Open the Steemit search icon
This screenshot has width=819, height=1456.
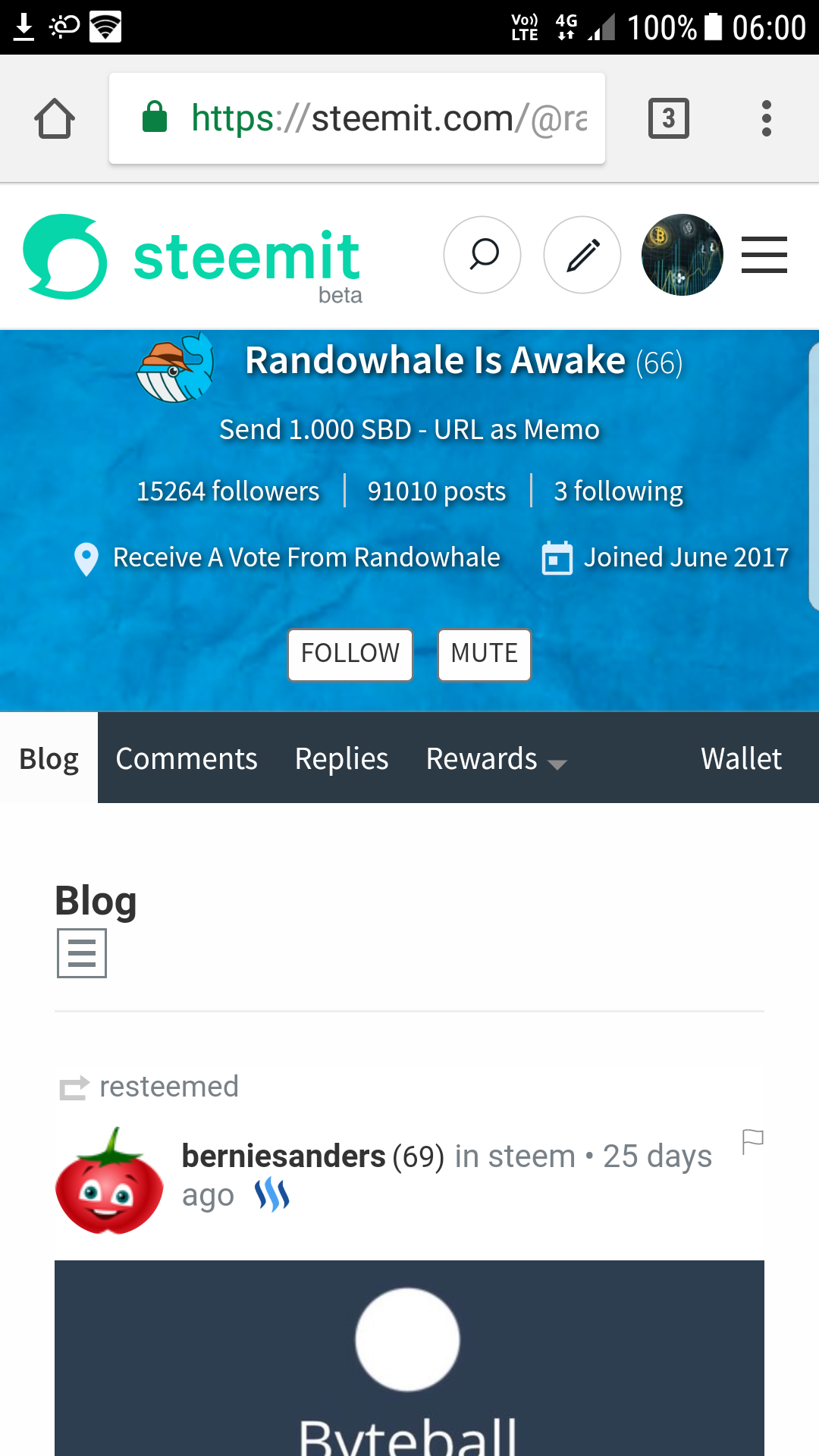click(482, 255)
